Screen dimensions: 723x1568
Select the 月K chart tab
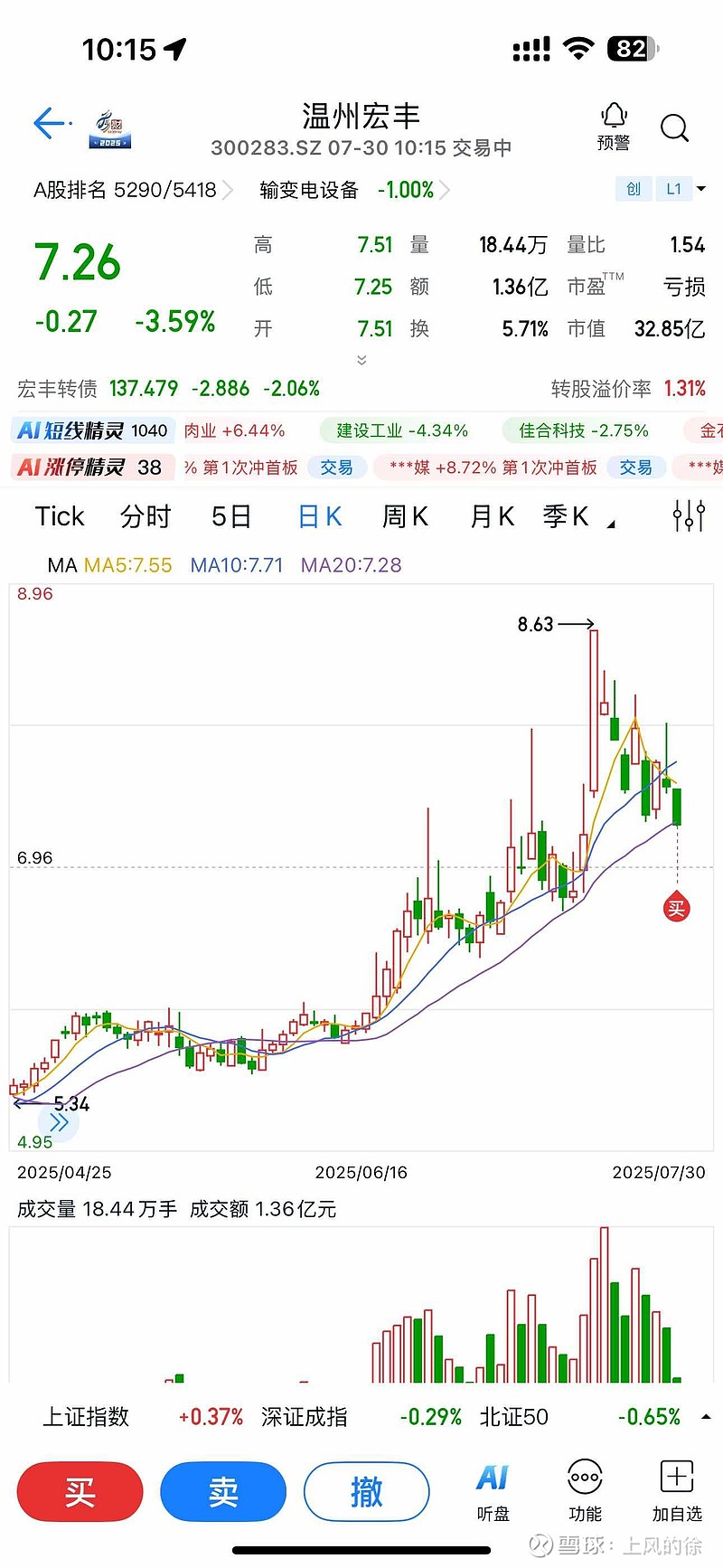pos(492,516)
